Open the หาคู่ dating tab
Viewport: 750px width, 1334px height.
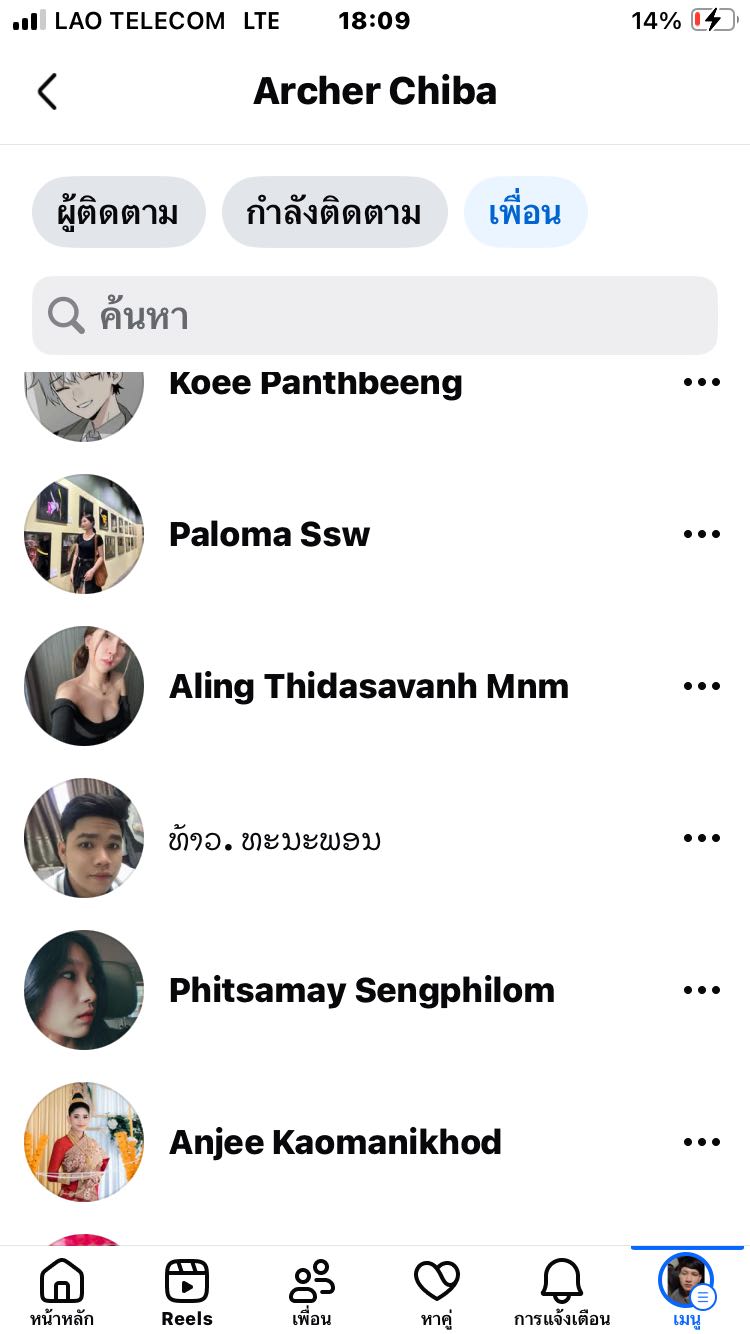click(437, 1291)
